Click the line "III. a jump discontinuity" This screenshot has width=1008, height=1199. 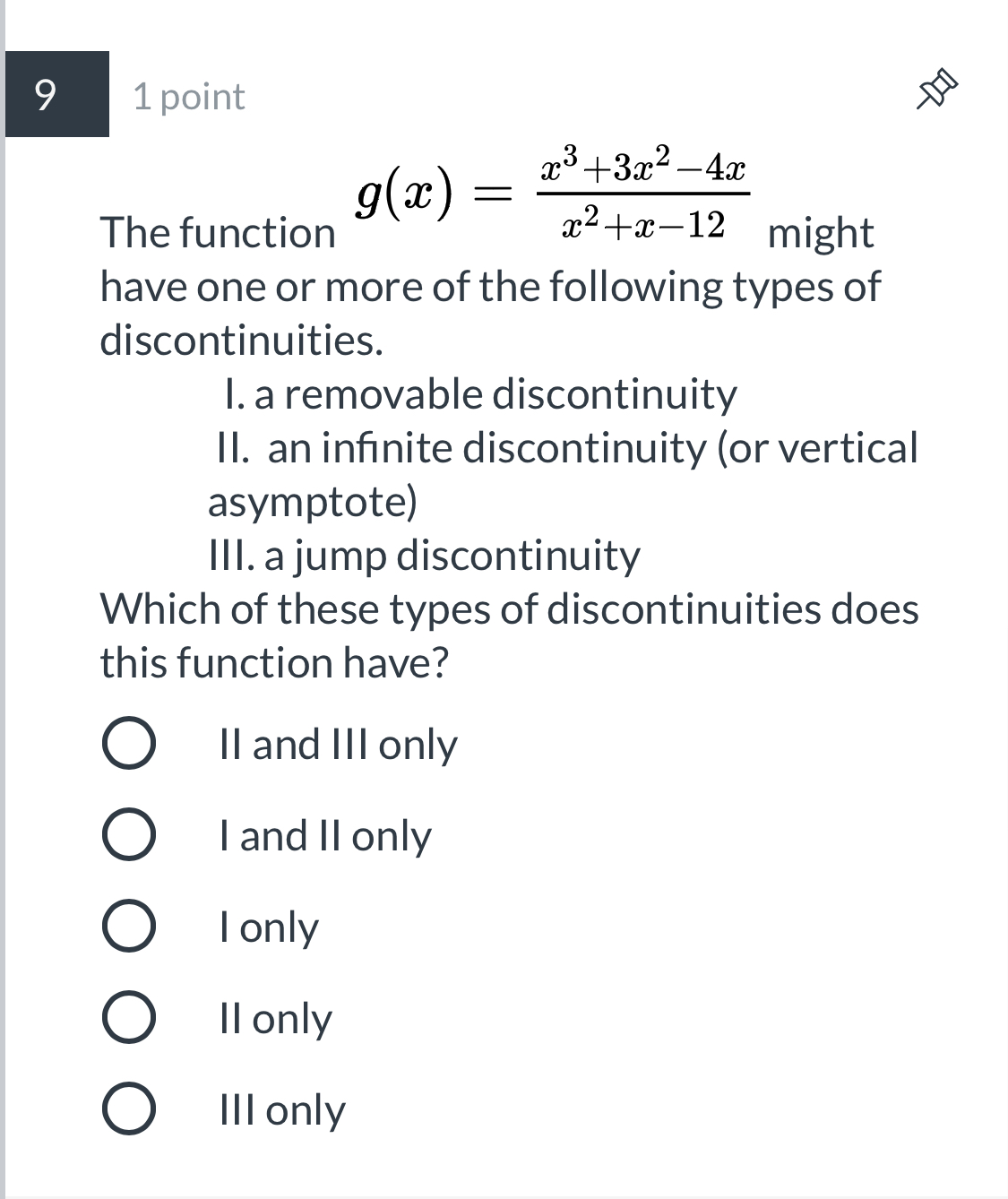pos(424,556)
